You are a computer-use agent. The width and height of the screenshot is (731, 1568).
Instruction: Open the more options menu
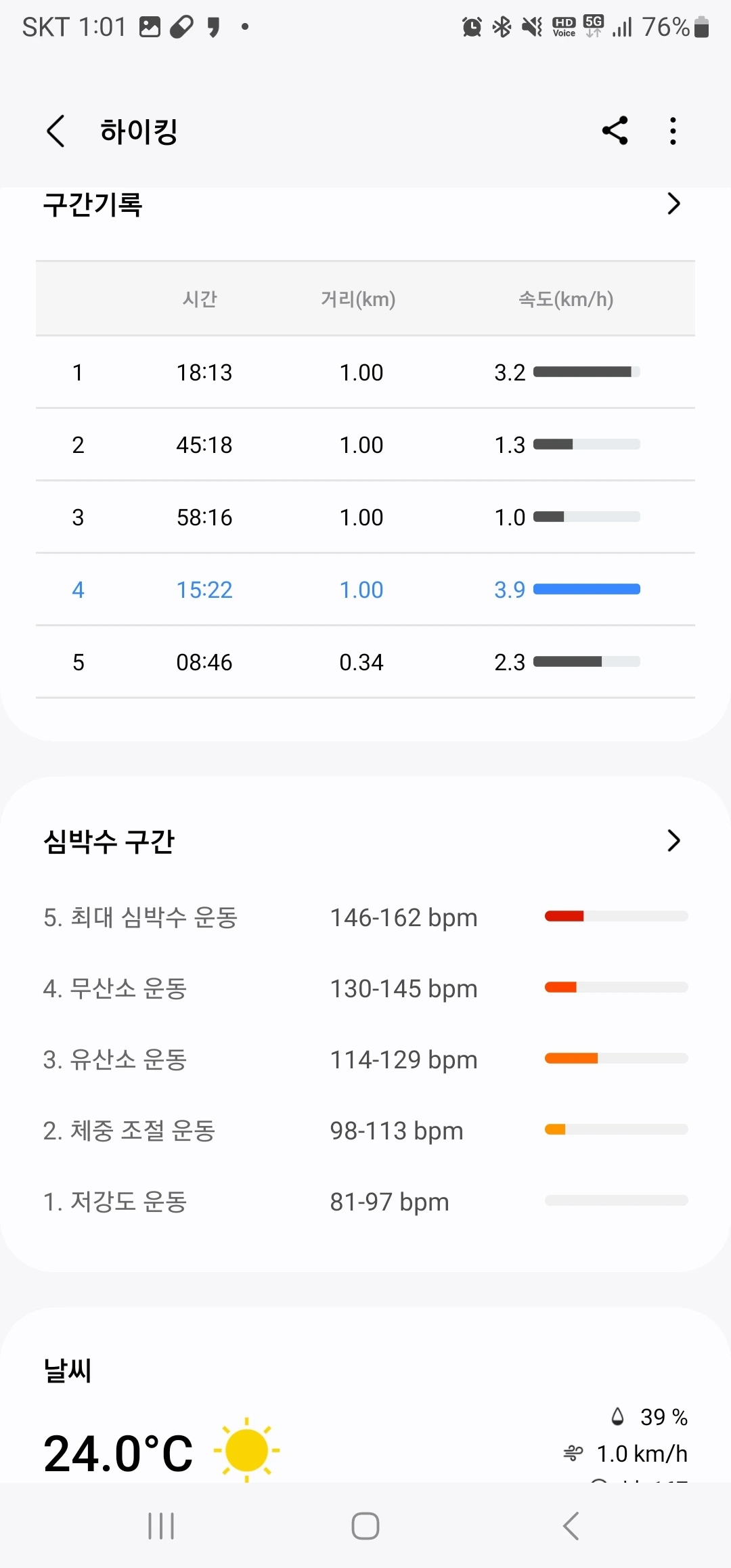pyautogui.click(x=673, y=131)
